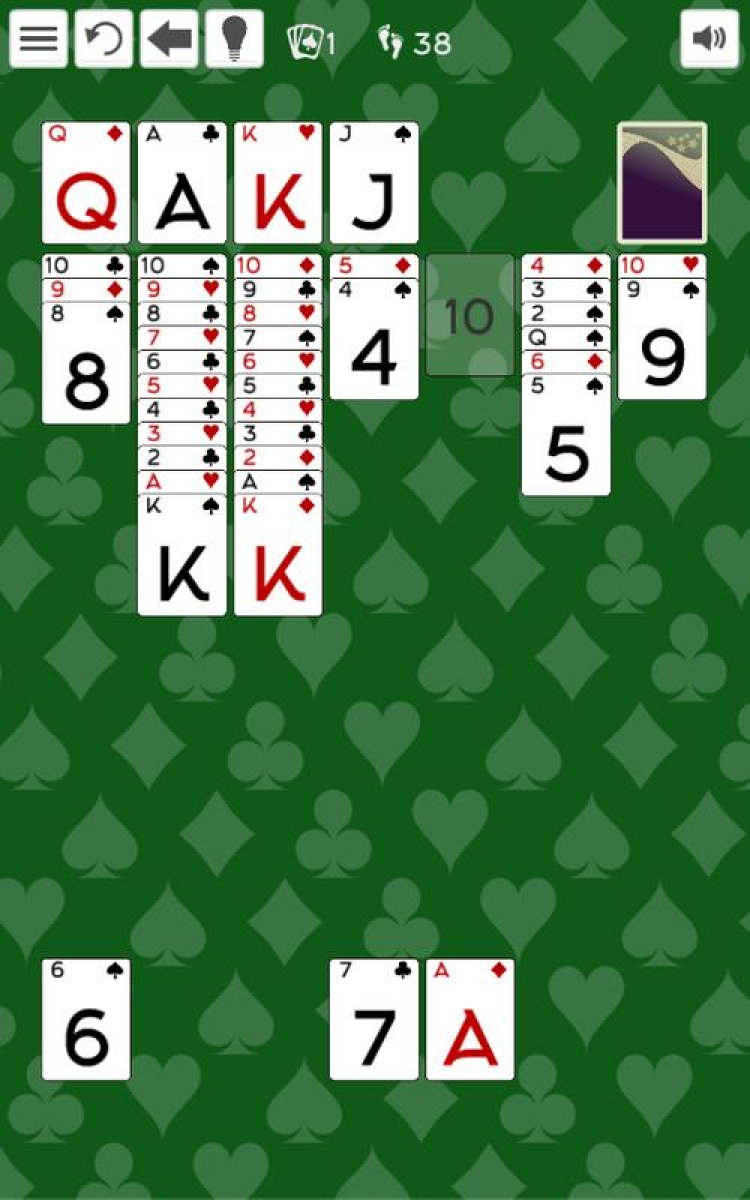Open the hamburger menu
The width and height of the screenshot is (750, 1200).
(x=38, y=39)
